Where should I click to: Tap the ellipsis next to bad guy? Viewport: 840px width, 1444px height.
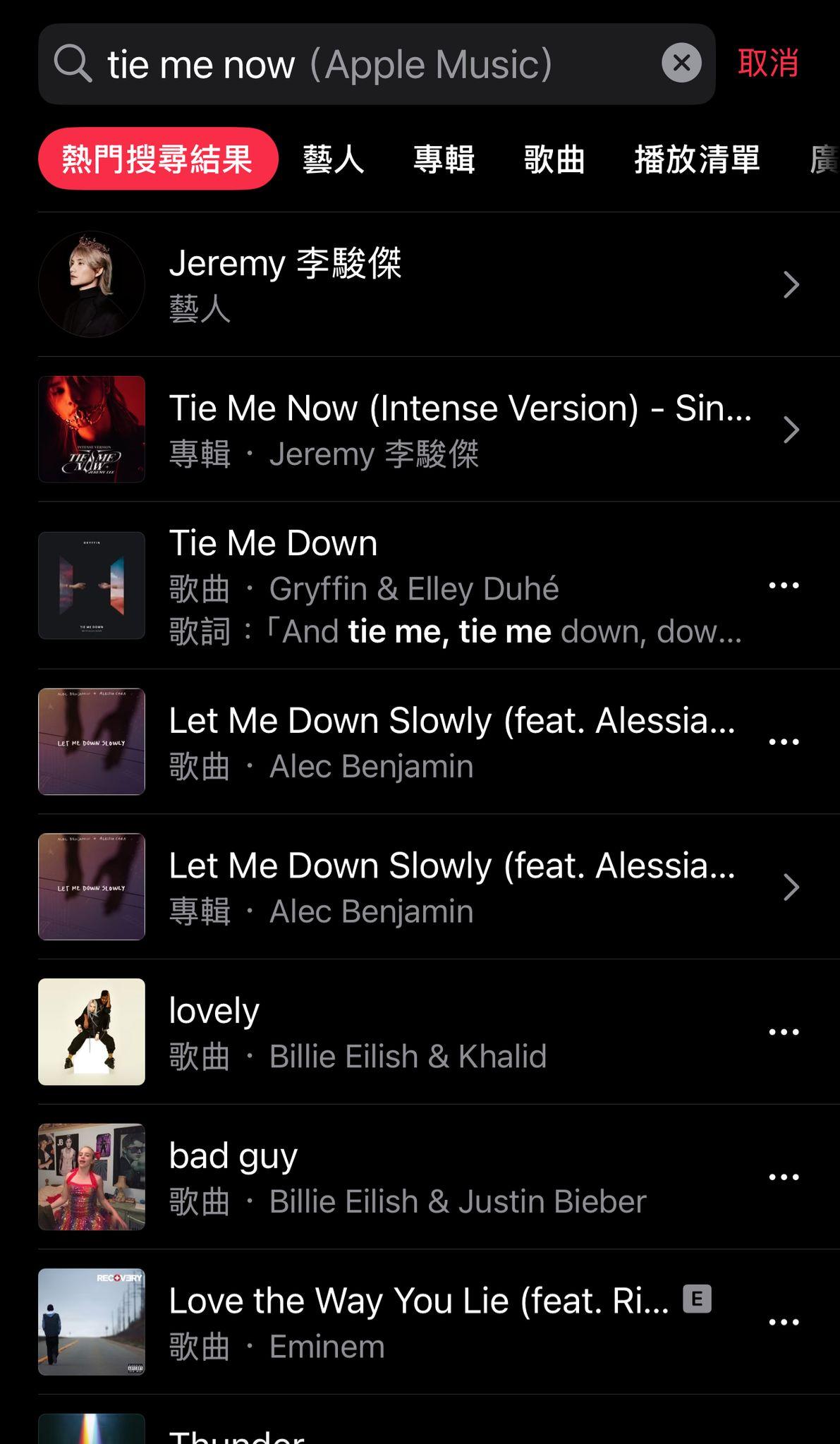(784, 1176)
